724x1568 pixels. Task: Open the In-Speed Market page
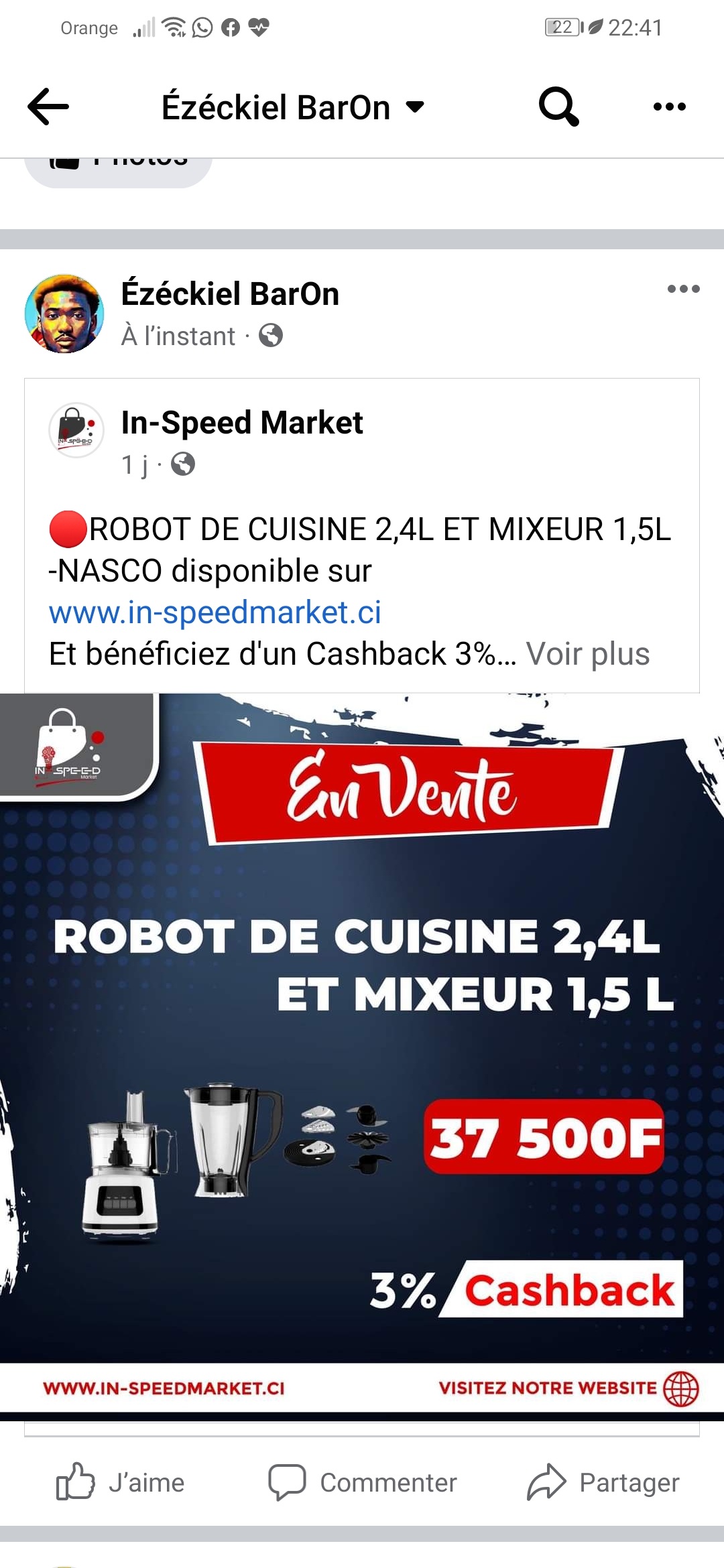[x=241, y=423]
